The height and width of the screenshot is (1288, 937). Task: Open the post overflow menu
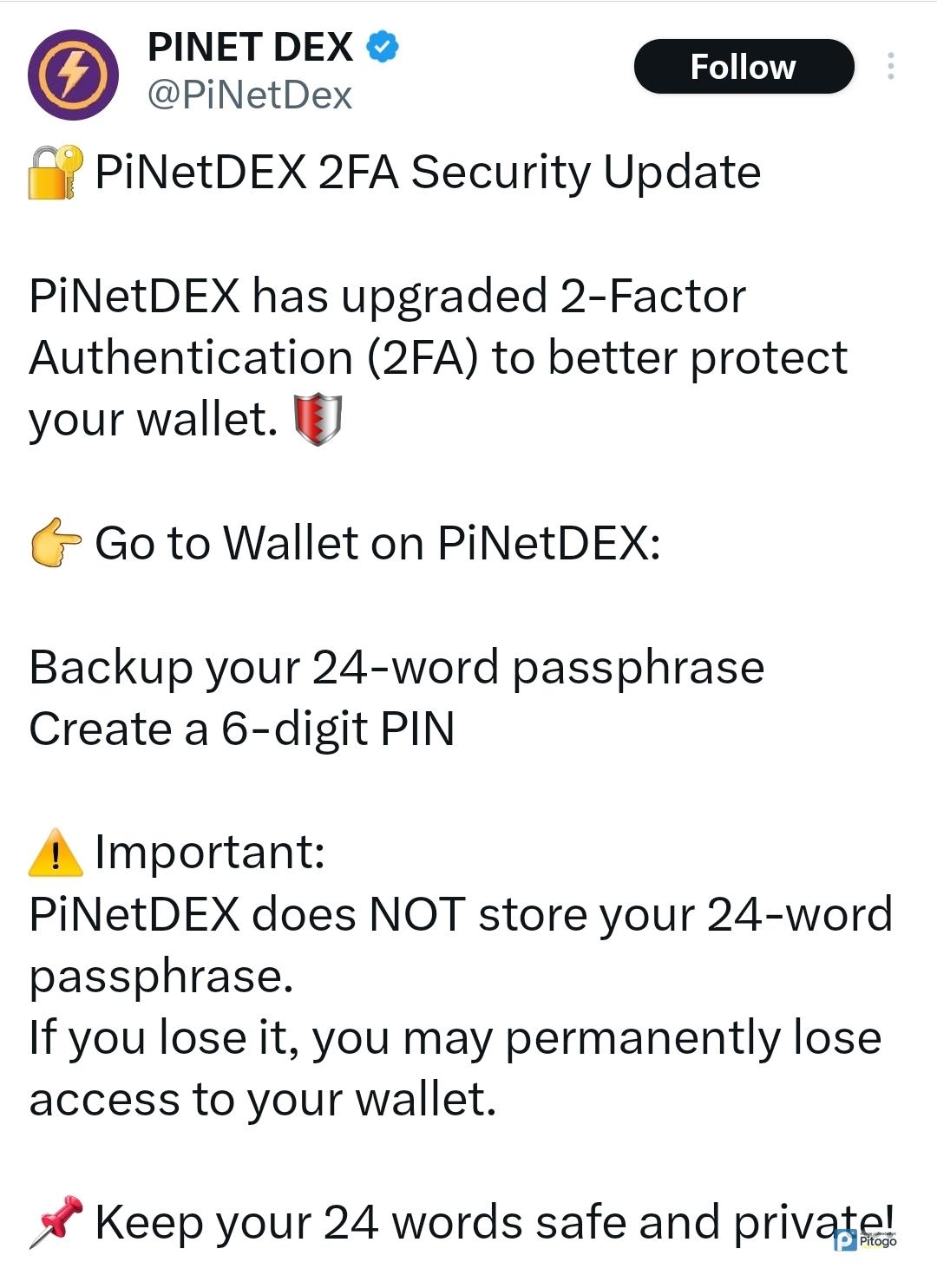tap(890, 67)
